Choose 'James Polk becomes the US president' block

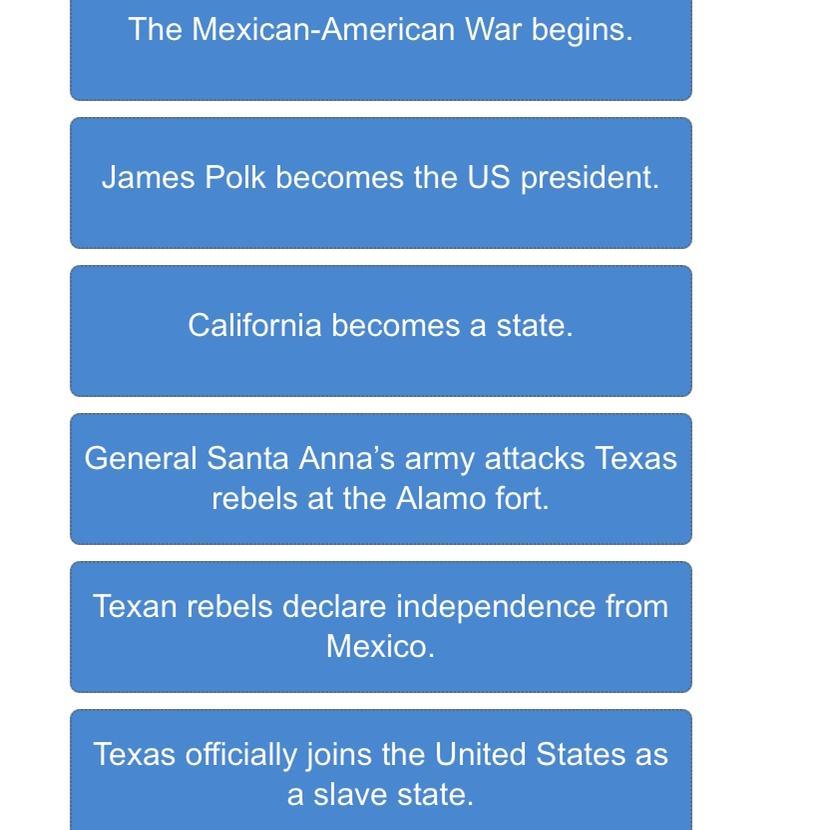coord(380,182)
